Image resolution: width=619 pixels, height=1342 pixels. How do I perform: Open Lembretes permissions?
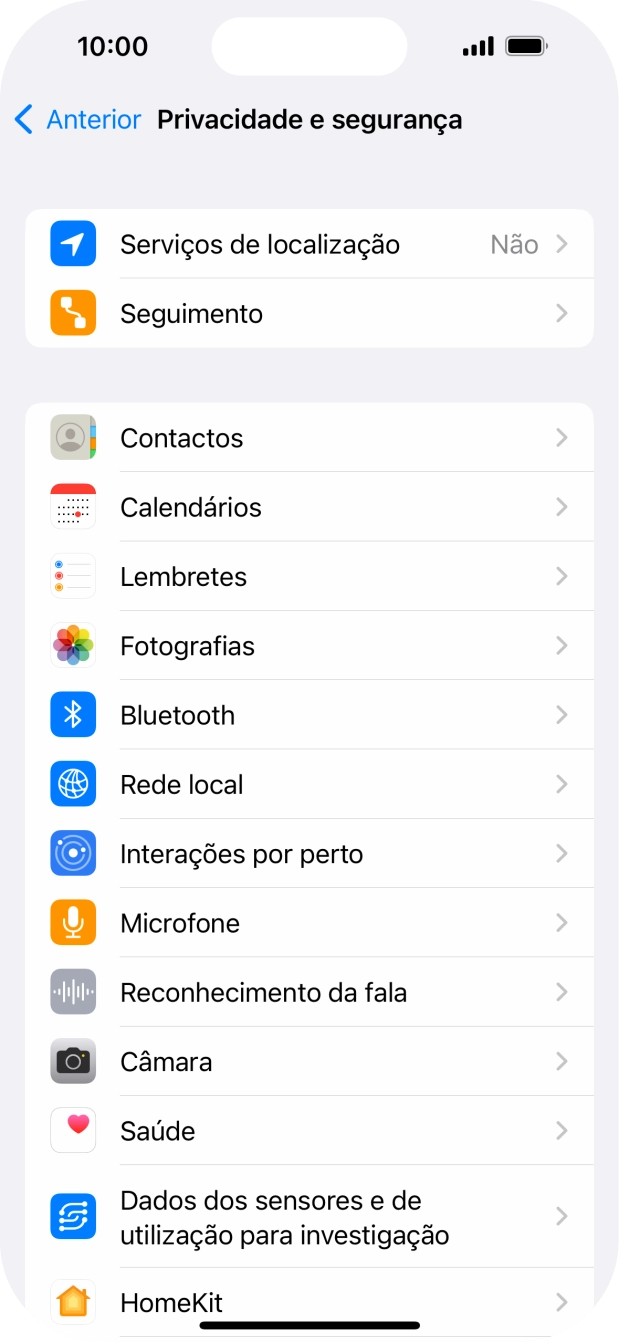309,577
